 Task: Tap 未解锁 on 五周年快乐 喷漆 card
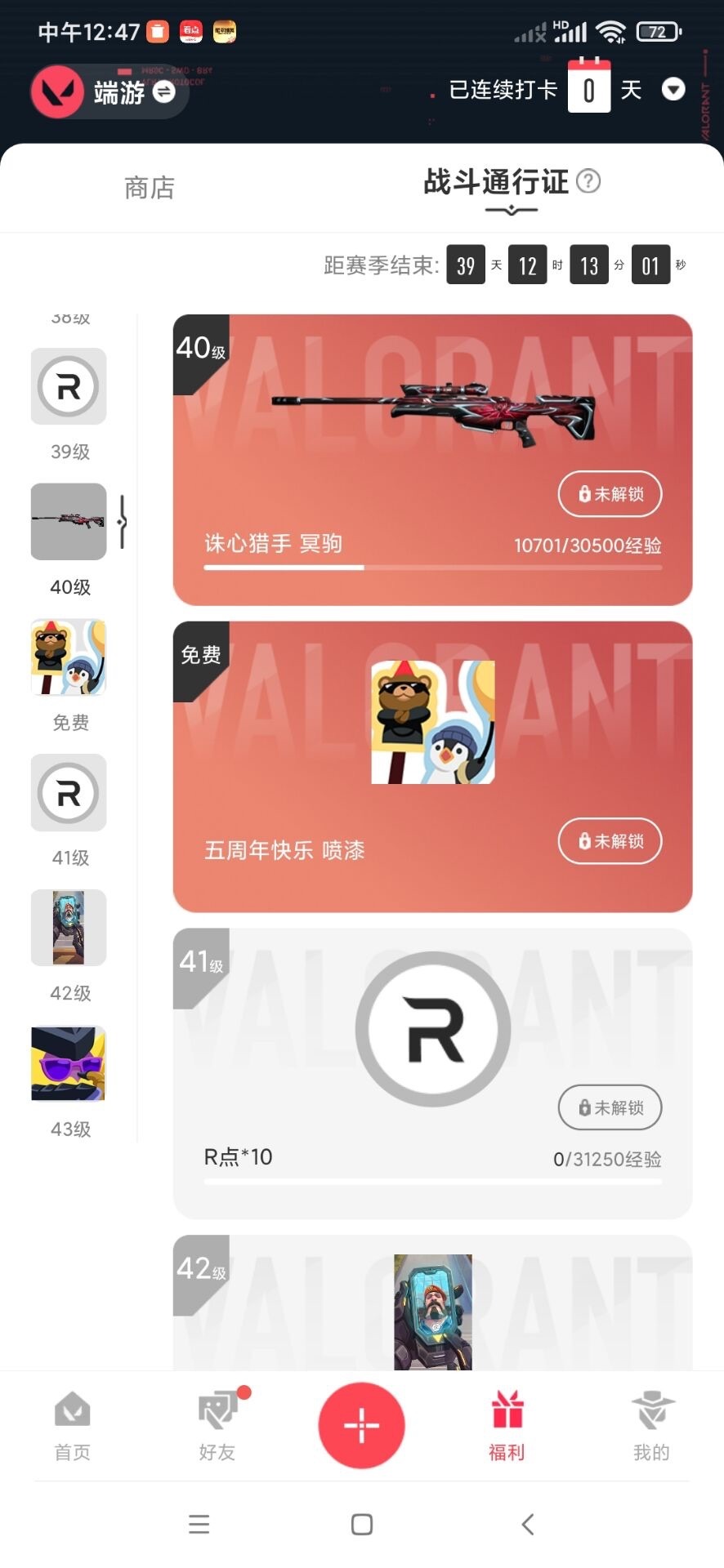click(x=610, y=841)
